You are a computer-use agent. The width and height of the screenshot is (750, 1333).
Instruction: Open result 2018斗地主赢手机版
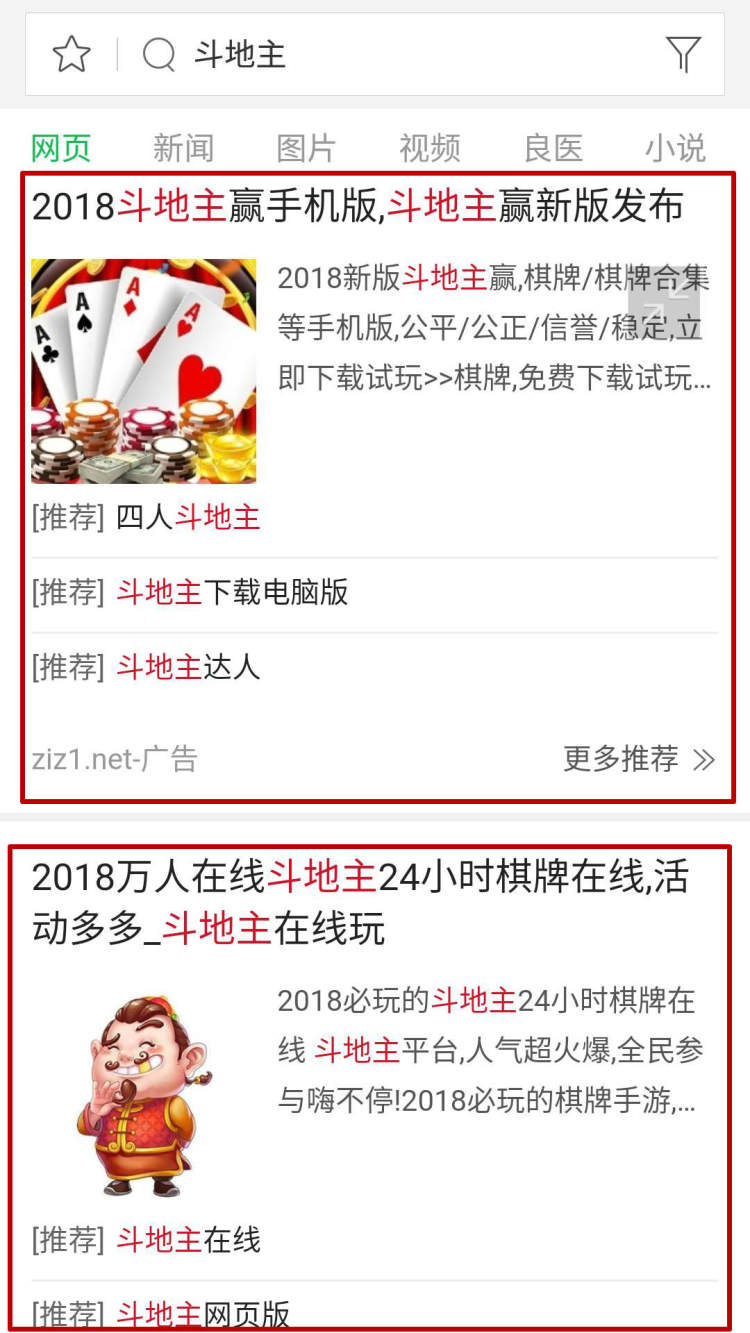point(358,206)
